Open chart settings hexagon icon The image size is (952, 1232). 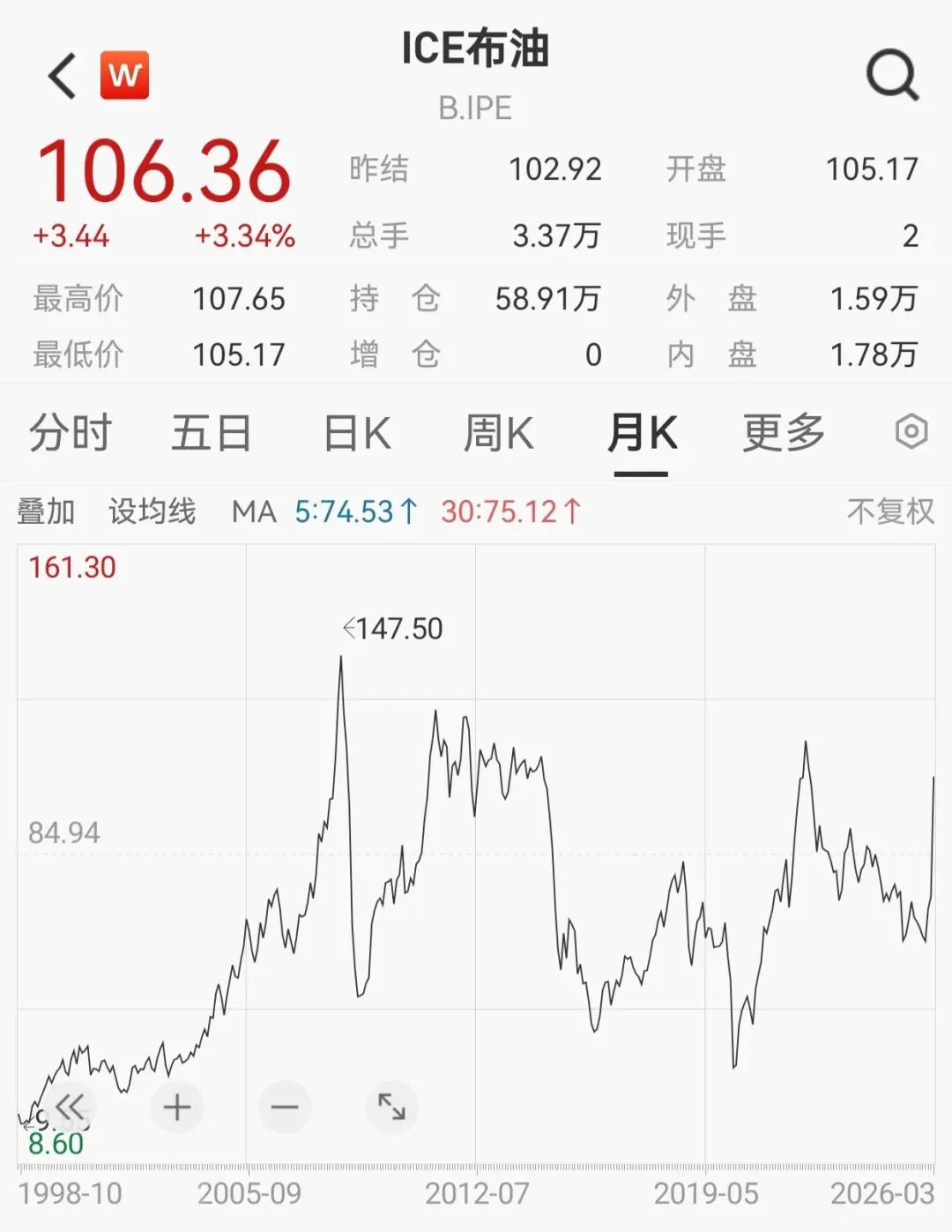911,432
